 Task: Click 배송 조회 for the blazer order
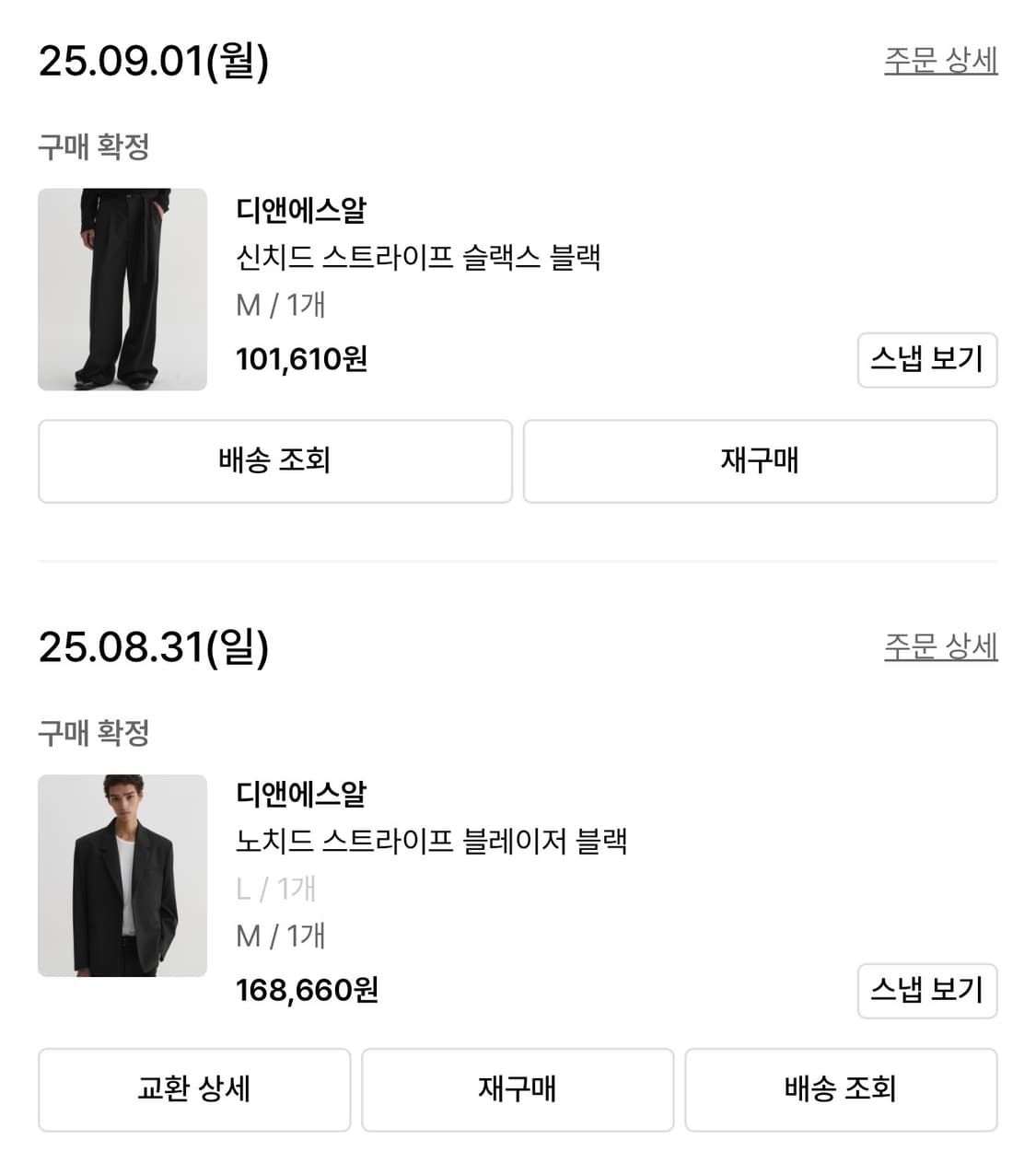click(843, 1090)
